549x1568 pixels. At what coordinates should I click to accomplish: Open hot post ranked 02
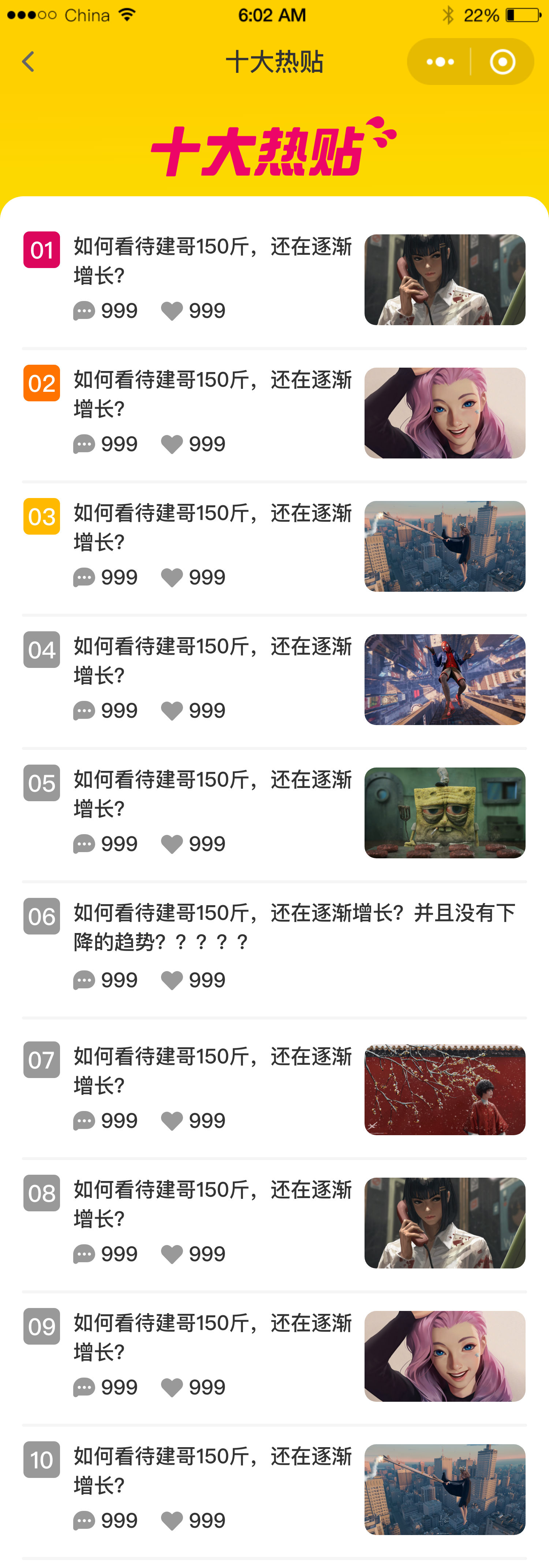coord(212,394)
